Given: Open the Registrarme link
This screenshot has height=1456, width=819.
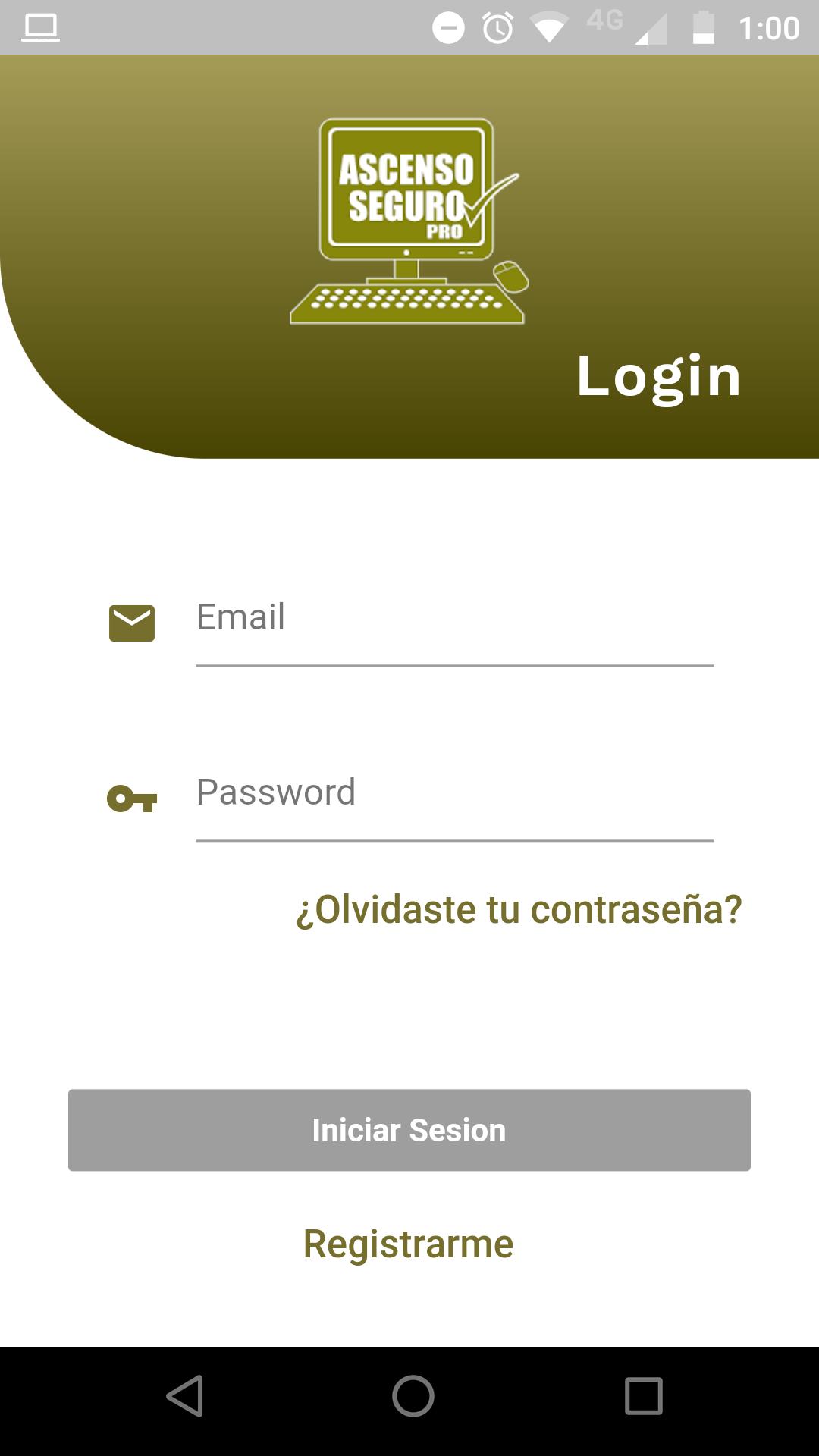Looking at the screenshot, I should (x=409, y=1244).
